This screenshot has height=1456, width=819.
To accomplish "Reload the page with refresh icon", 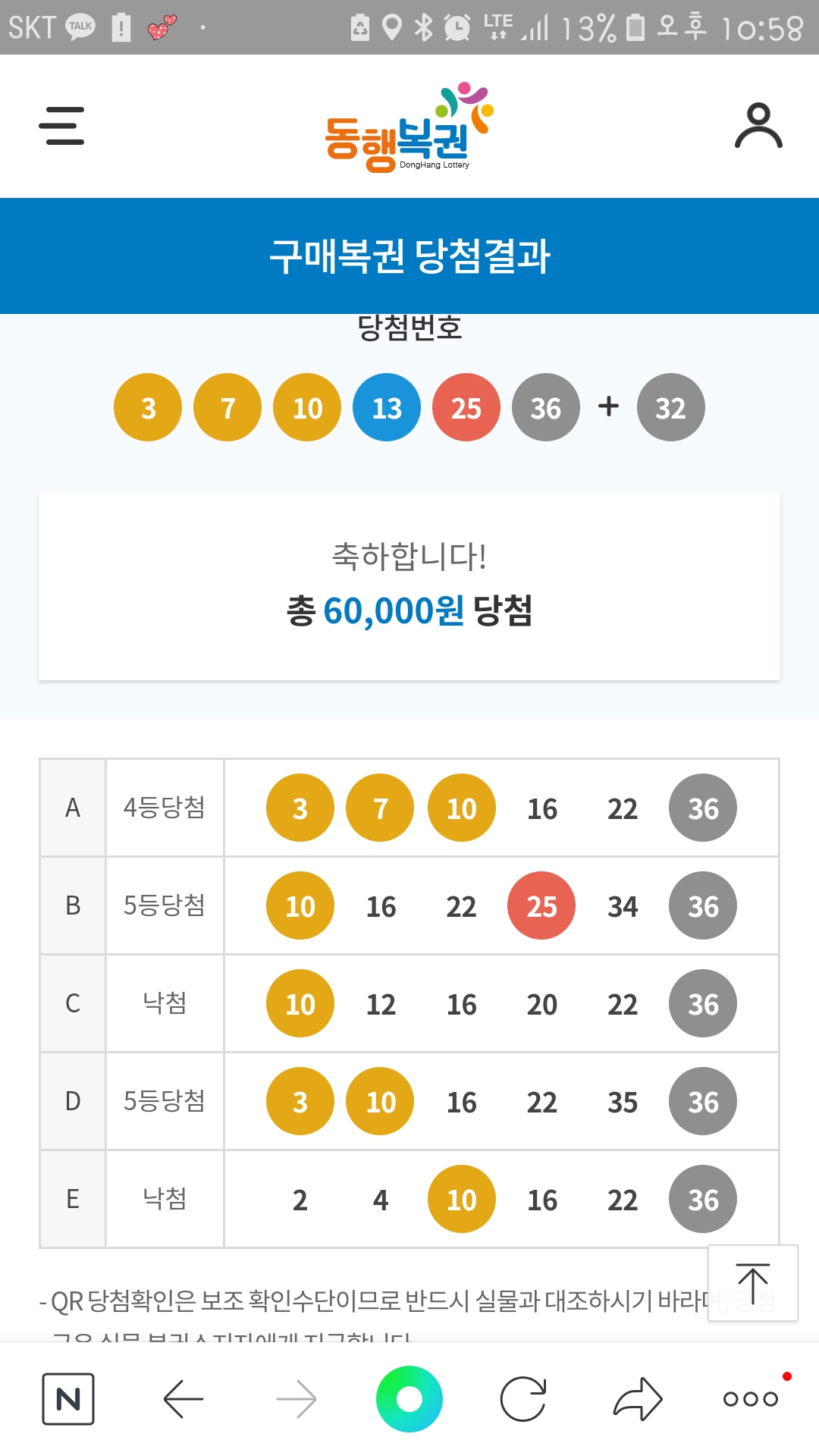I will (523, 1398).
